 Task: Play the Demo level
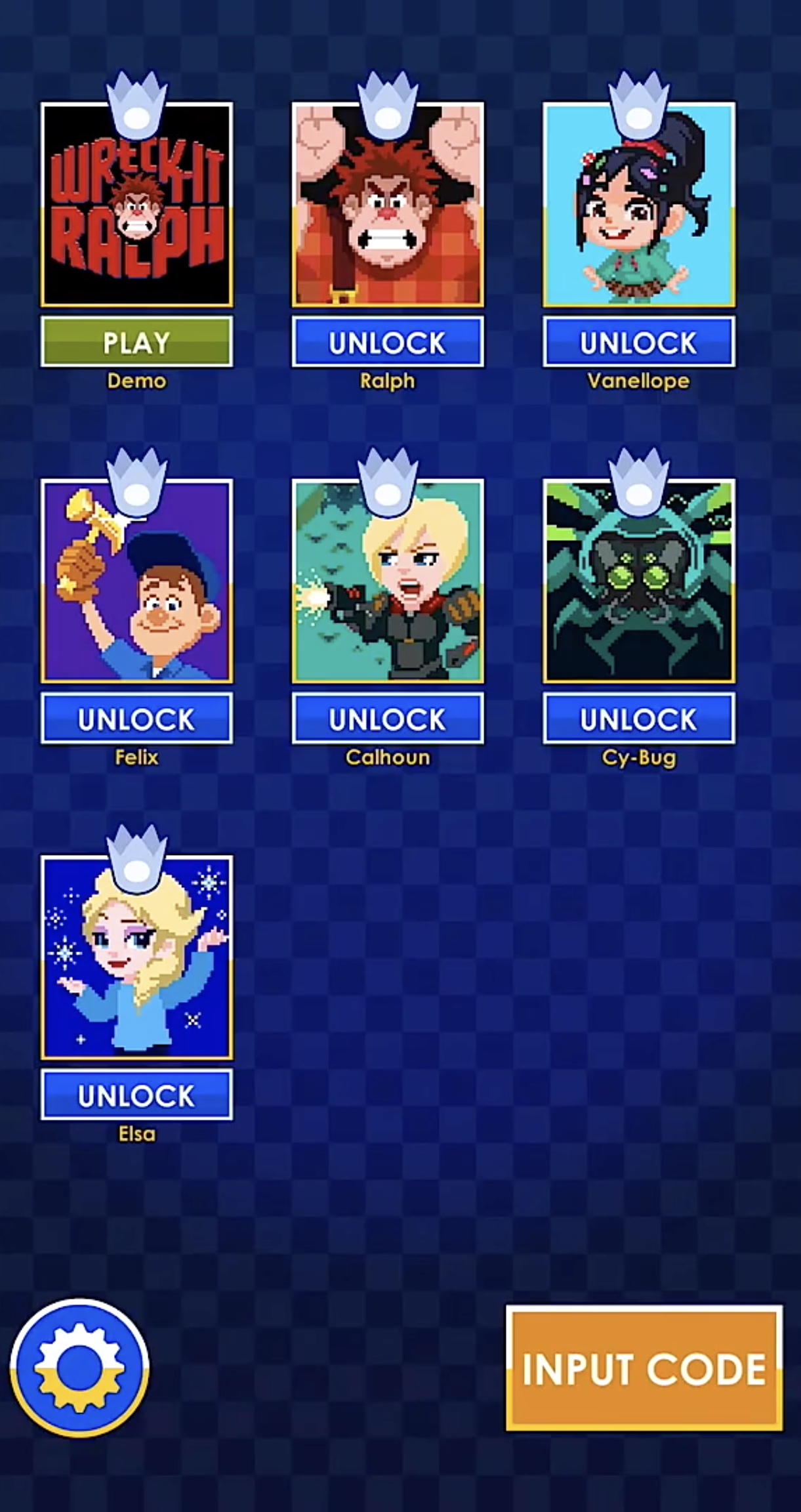click(x=136, y=342)
